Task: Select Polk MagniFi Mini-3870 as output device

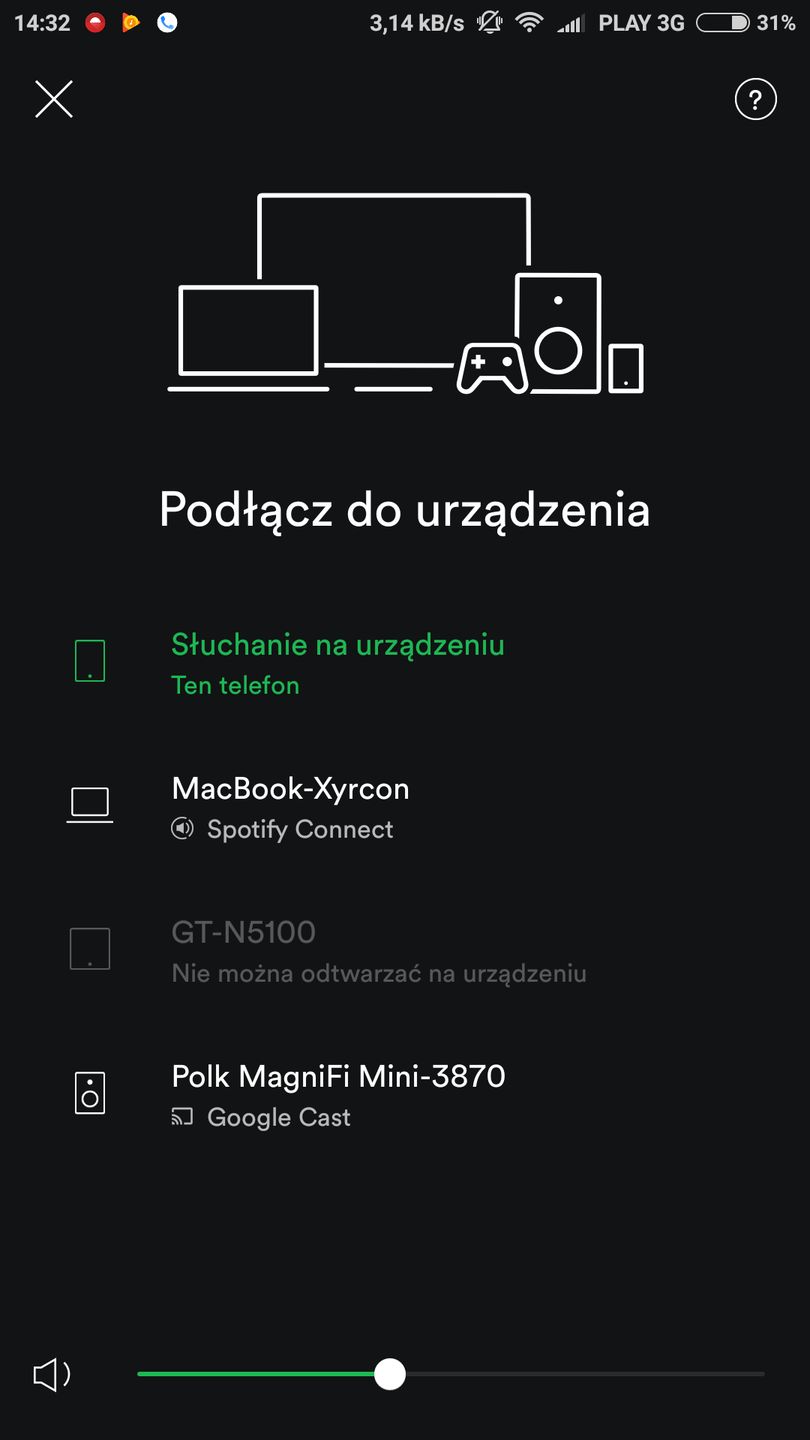Action: tap(339, 1076)
